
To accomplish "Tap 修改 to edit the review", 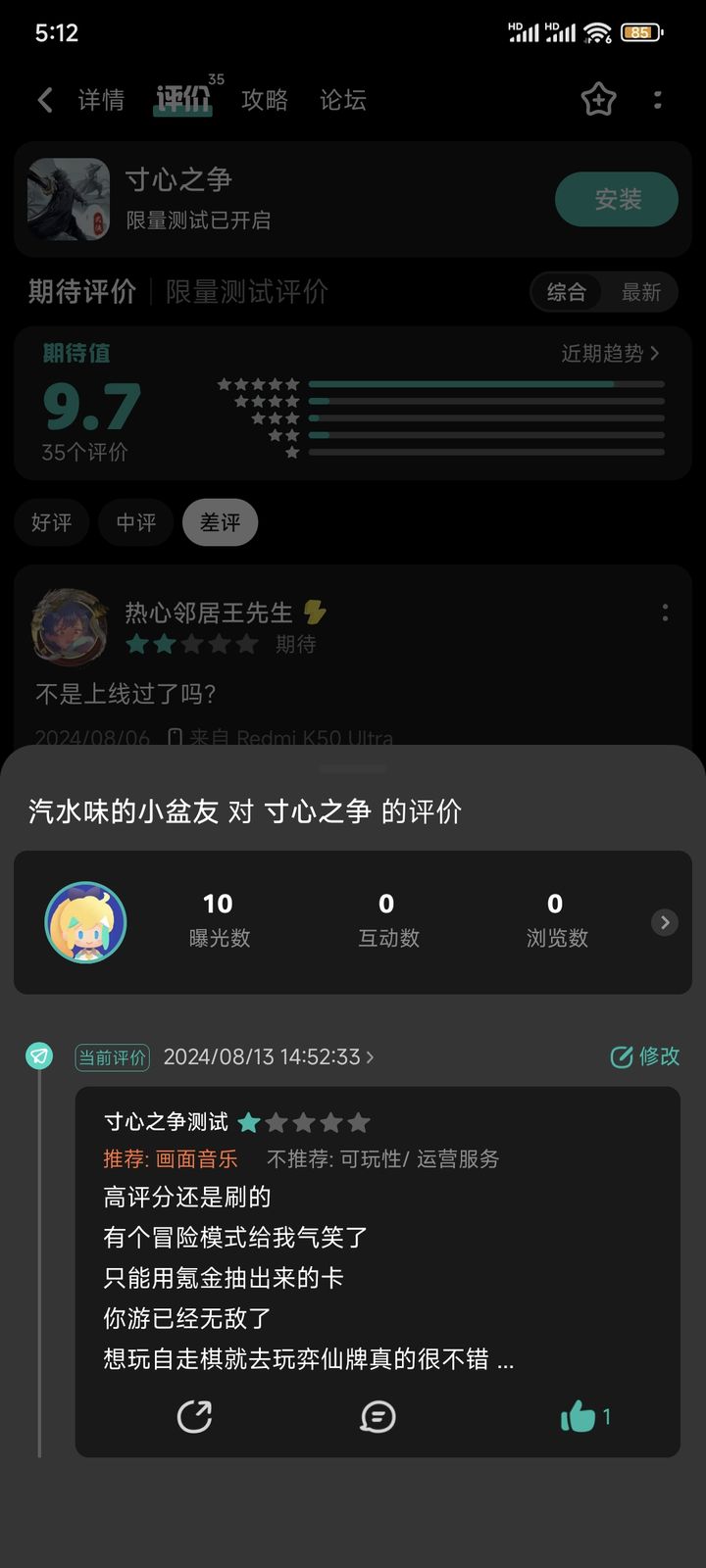I will pyautogui.click(x=644, y=1056).
